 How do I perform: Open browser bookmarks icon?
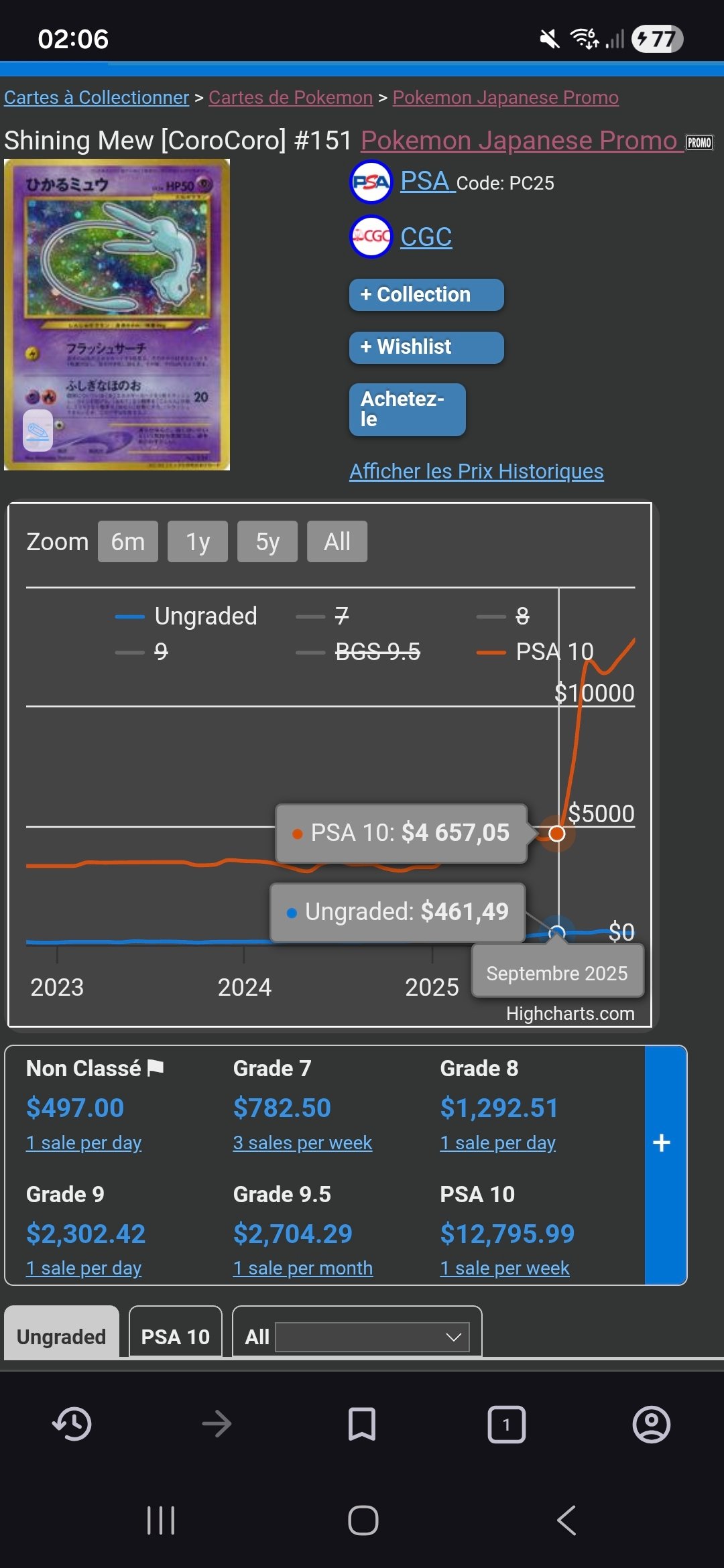362,1423
